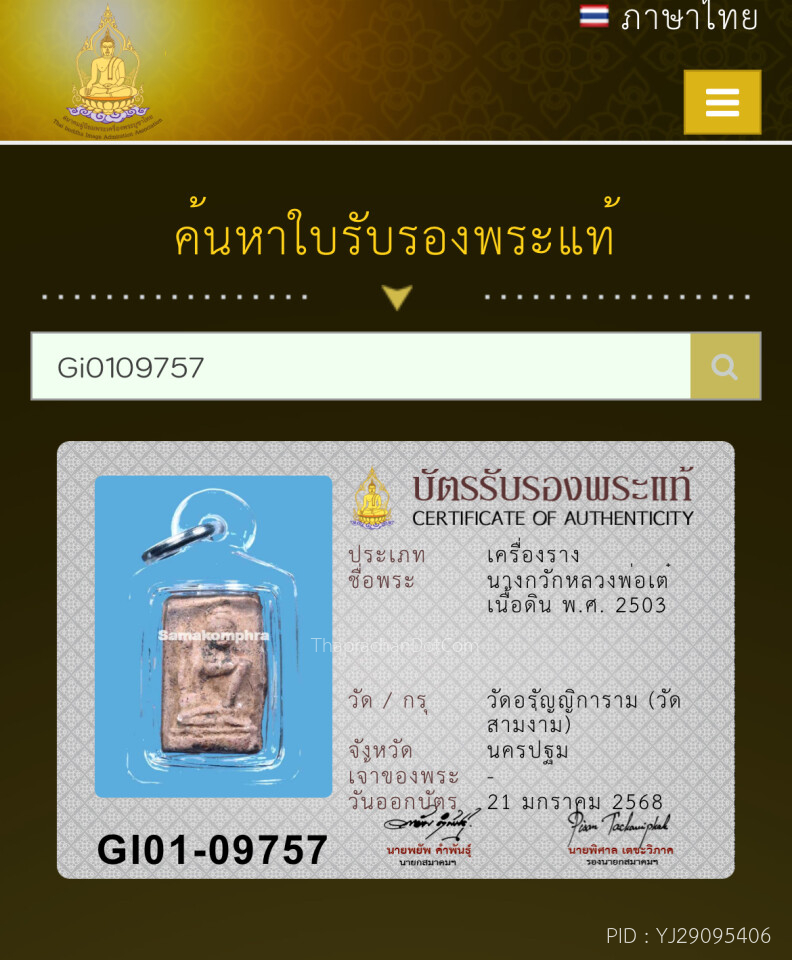Screen dimensions: 792x960
Task: Tap the magnifier search button
Action: point(725,367)
